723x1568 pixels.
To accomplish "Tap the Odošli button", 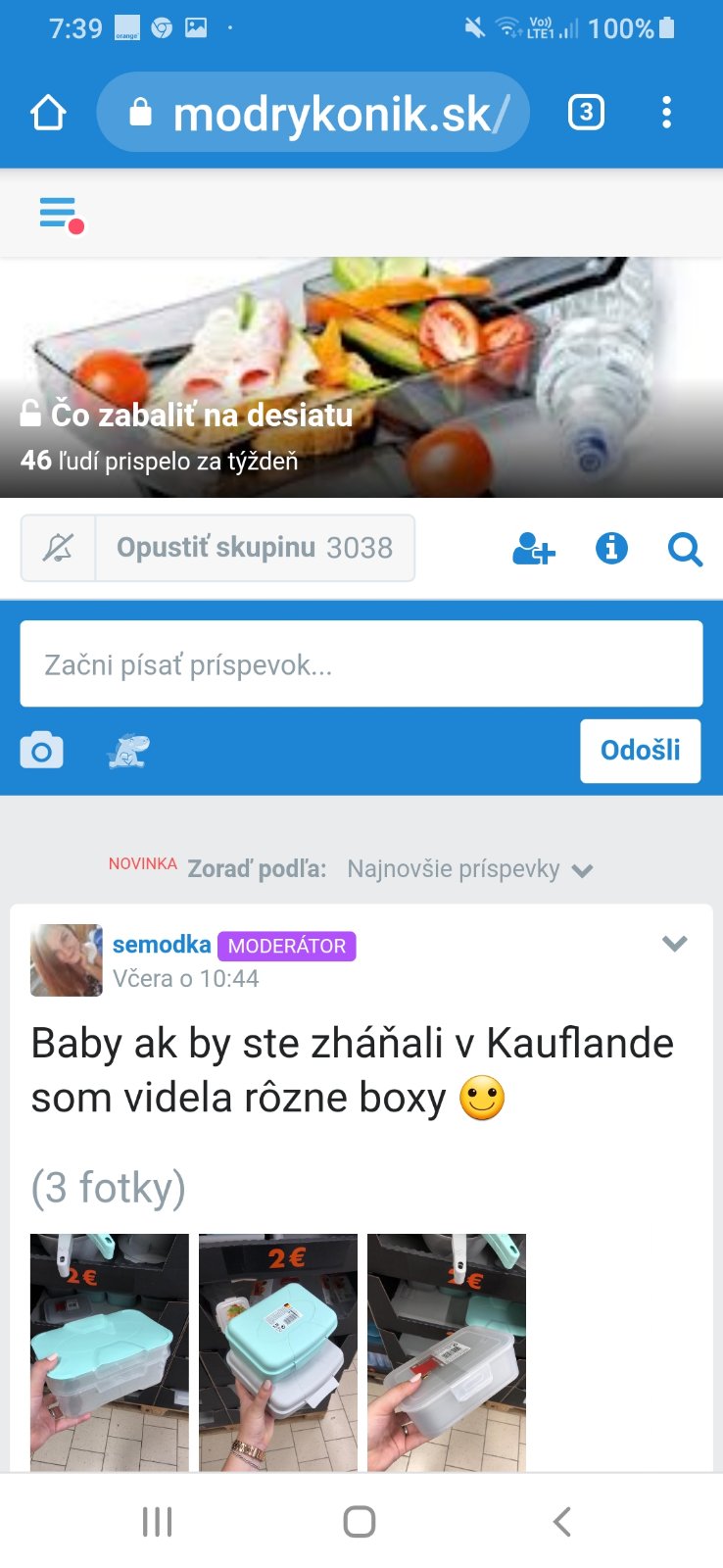I will (x=640, y=751).
